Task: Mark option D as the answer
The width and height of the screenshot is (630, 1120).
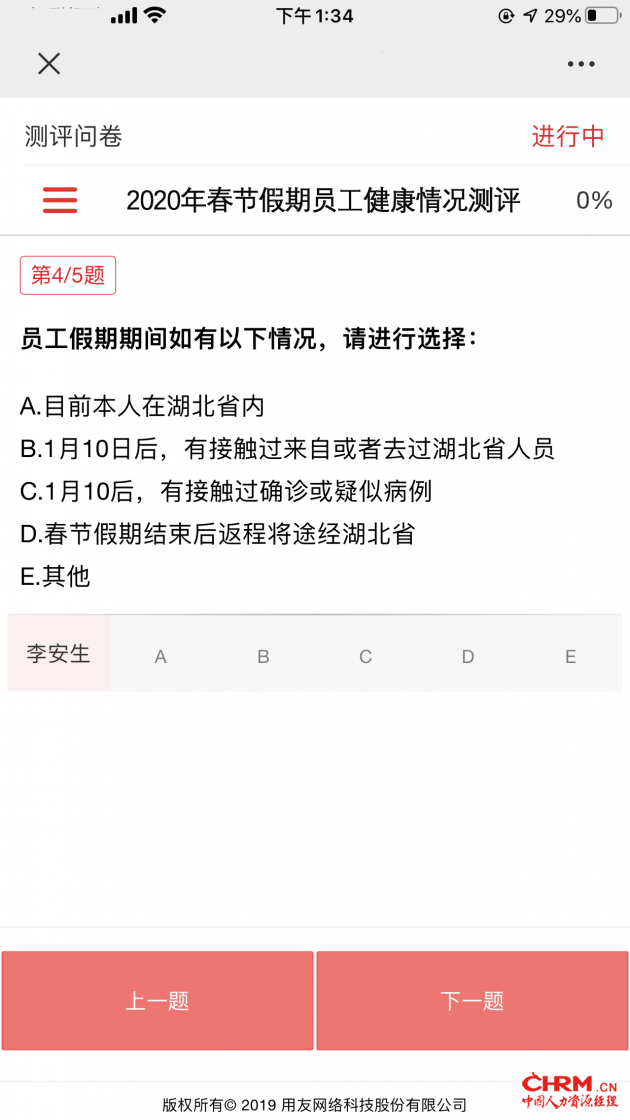Action: tap(468, 656)
